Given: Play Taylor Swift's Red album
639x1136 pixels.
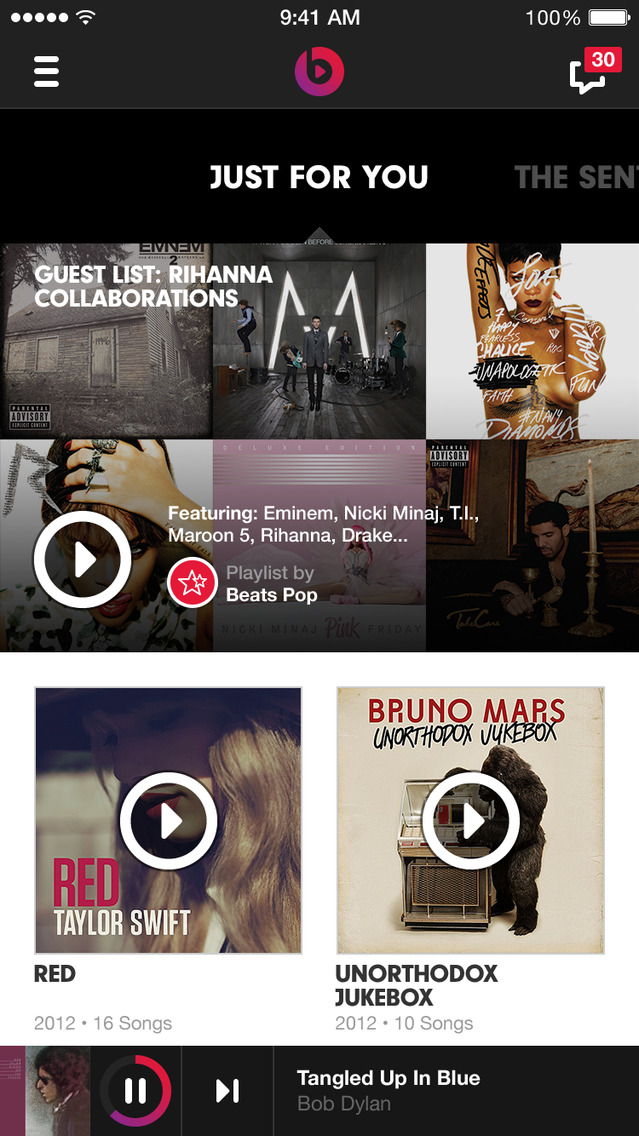Looking at the screenshot, I should (x=169, y=820).
